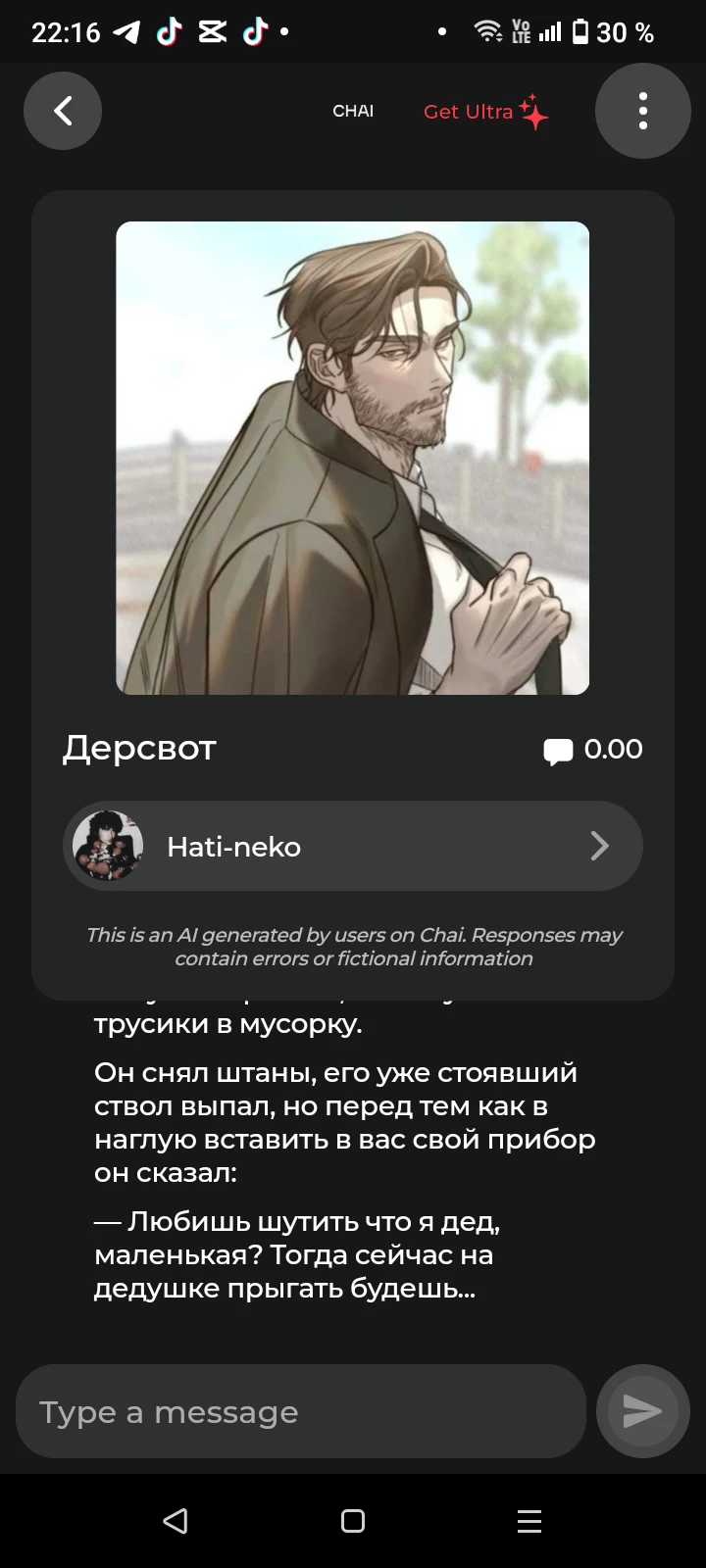Viewport: 706px width, 1568px height.
Task: Send the message with the arrow icon
Action: coord(642,1411)
